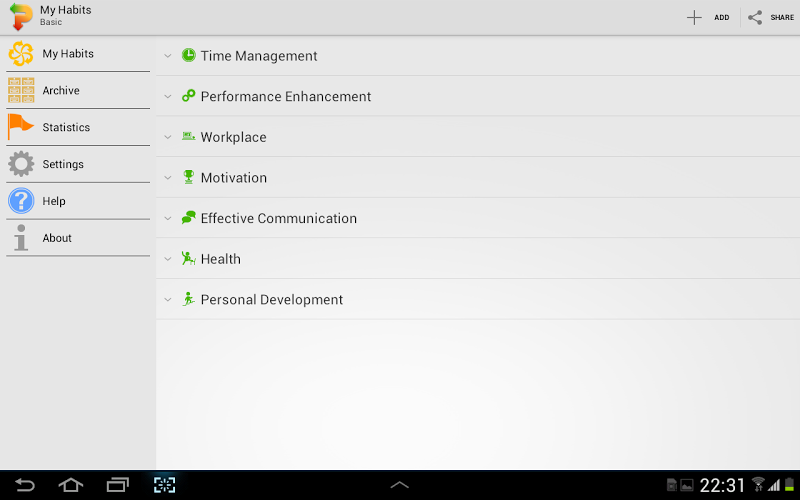Add a new habit
The width and height of the screenshot is (800, 500).
point(708,17)
